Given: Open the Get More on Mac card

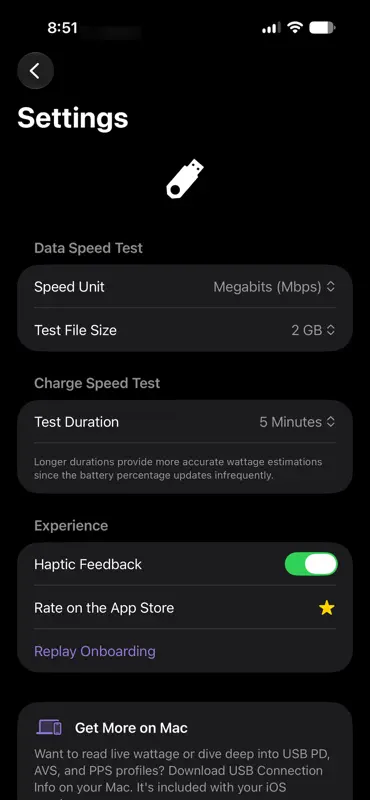Looking at the screenshot, I should pyautogui.click(x=185, y=751).
